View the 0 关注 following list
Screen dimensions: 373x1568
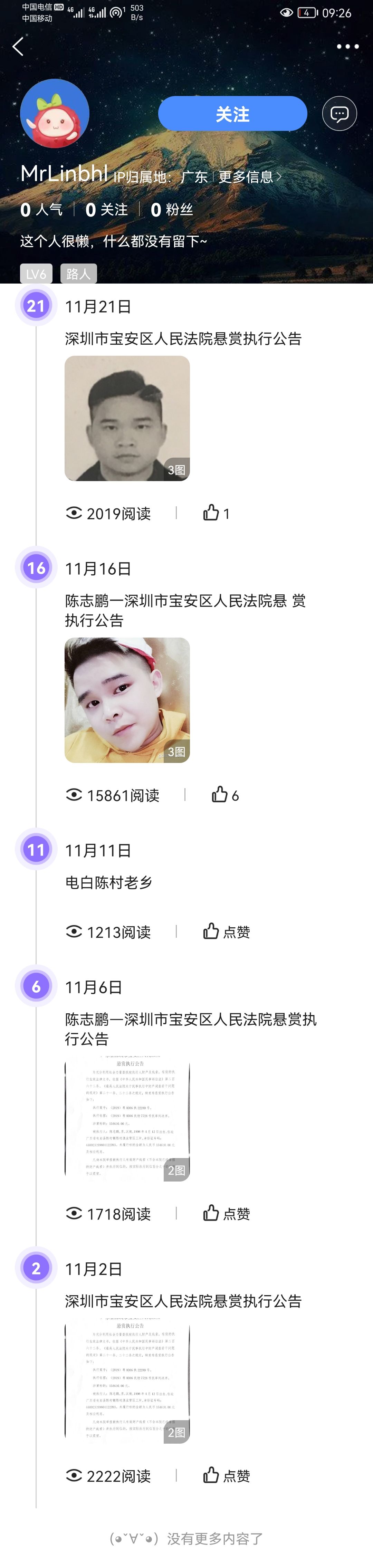[106, 210]
